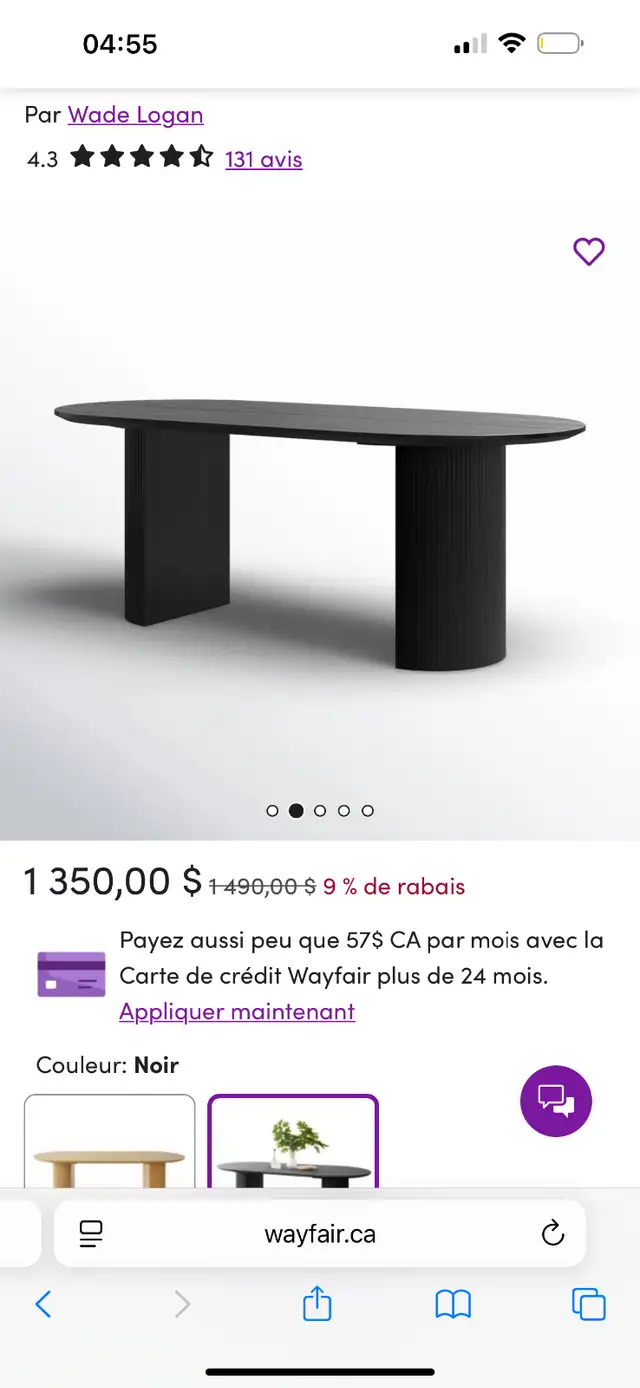
Task: Reload the page
Action: coord(553,1234)
